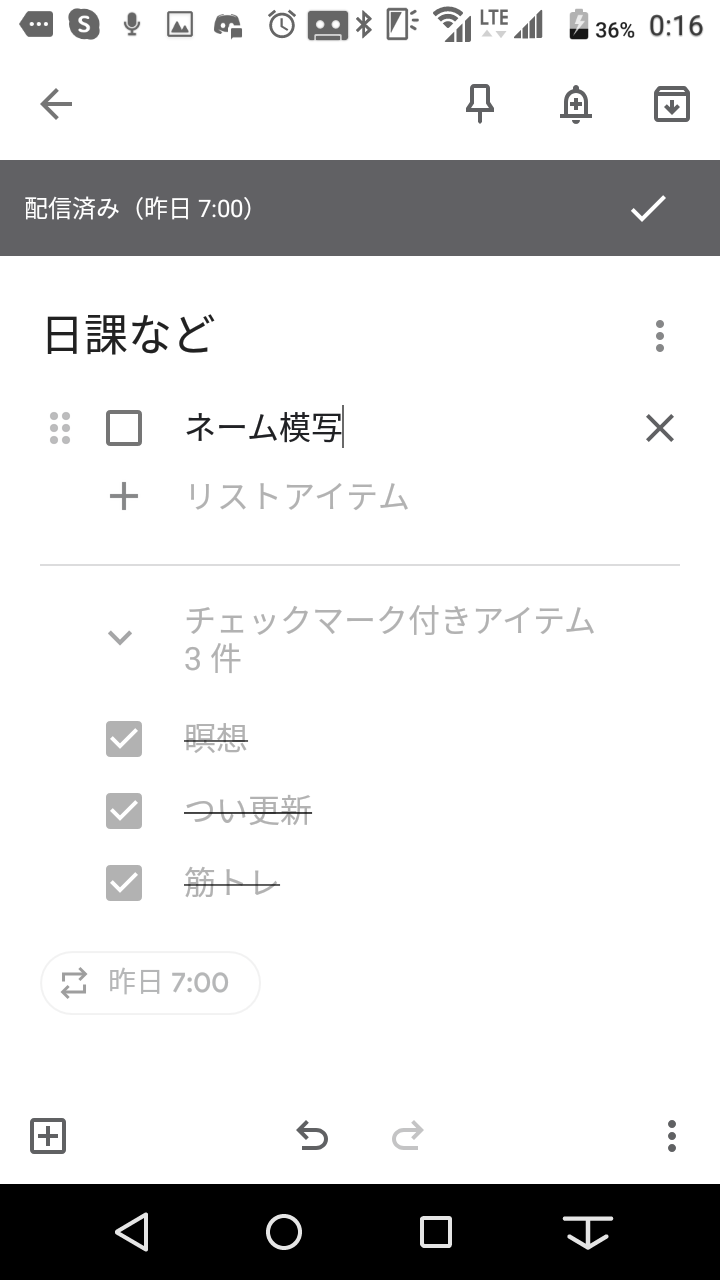Collapse the チェックマーク付きアイテム section
Screen dimensions: 720x1280
(120, 638)
